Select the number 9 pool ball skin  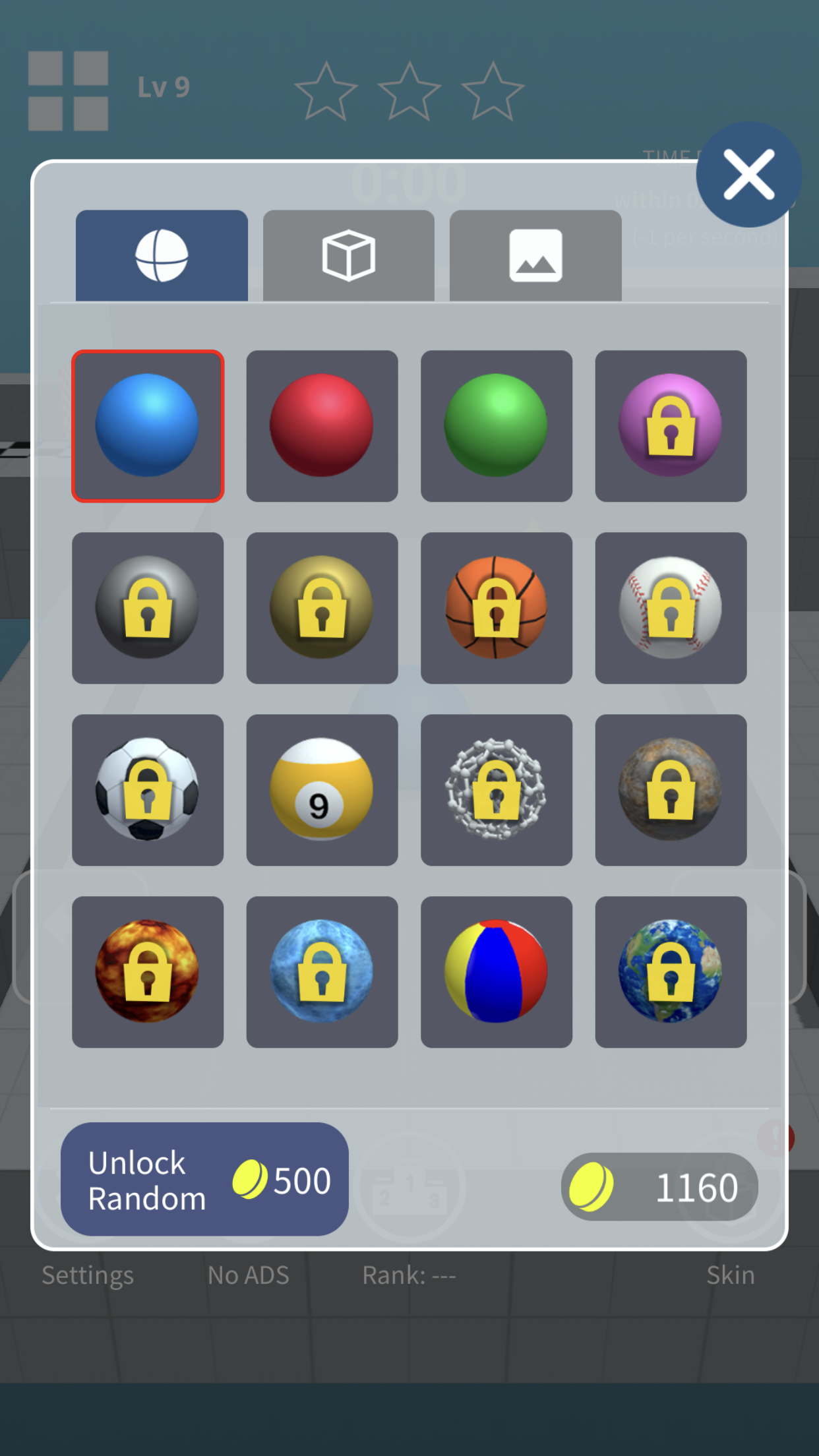(322, 791)
